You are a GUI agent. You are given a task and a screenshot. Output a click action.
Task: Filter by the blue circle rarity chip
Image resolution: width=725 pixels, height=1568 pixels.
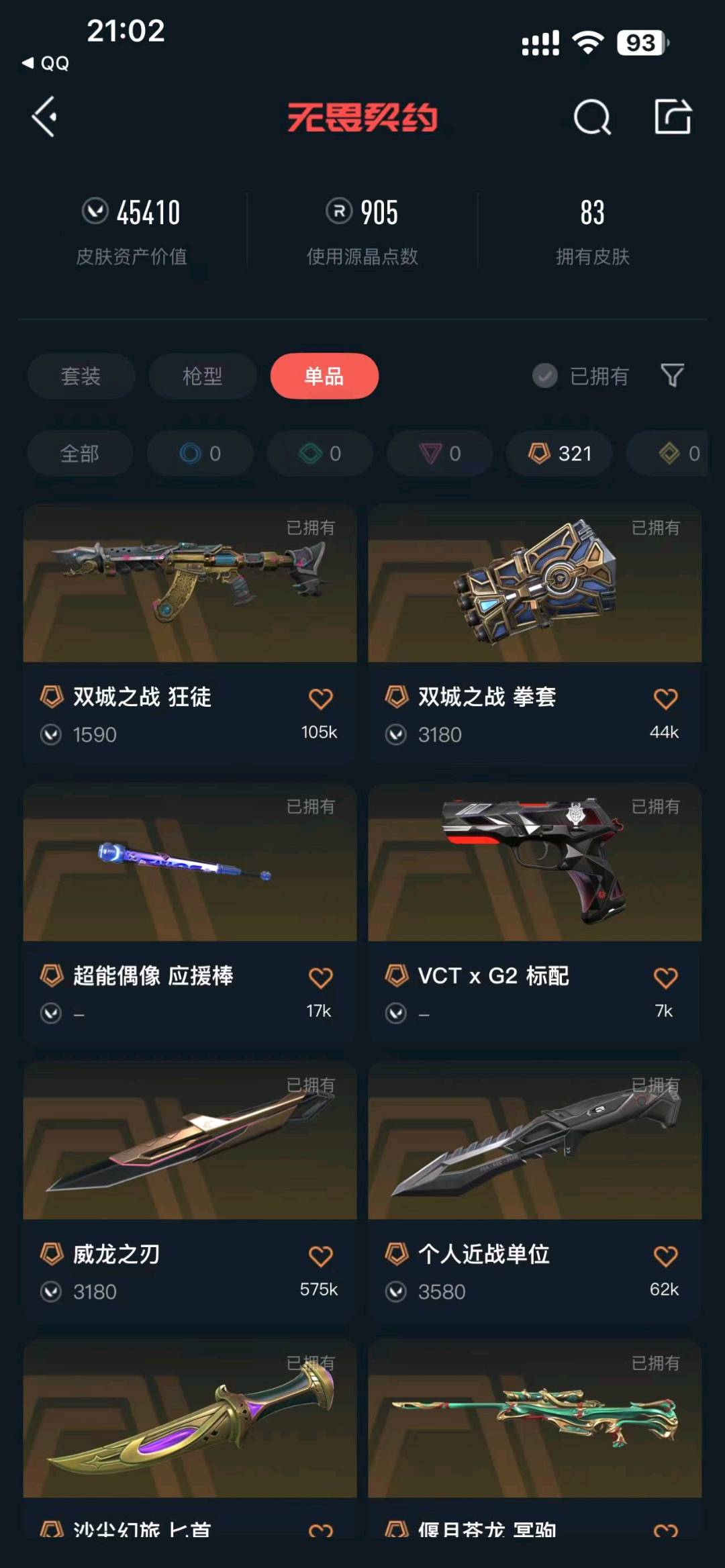(200, 454)
